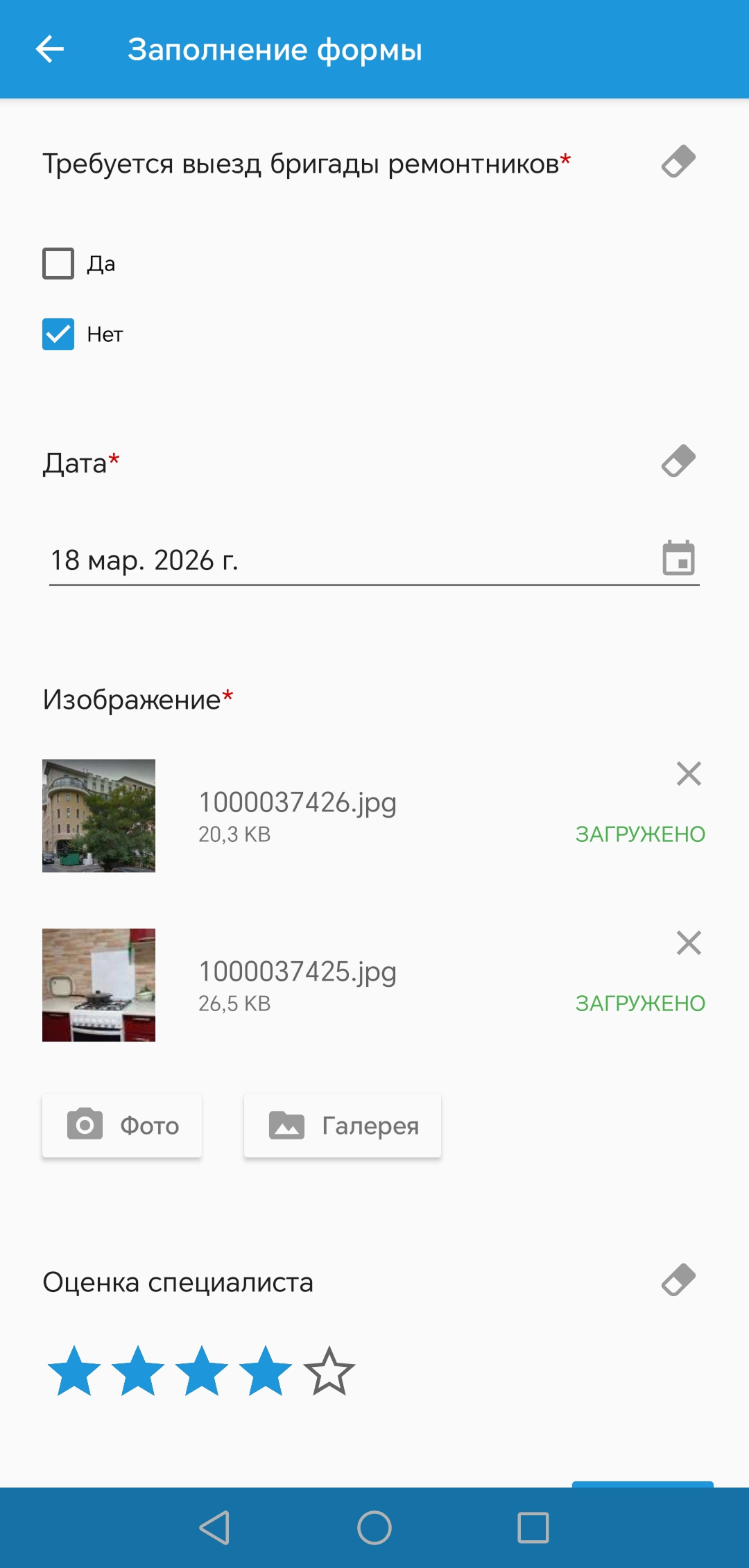Open the calendar date picker
Screen dimensions: 749x1568
tap(679, 559)
